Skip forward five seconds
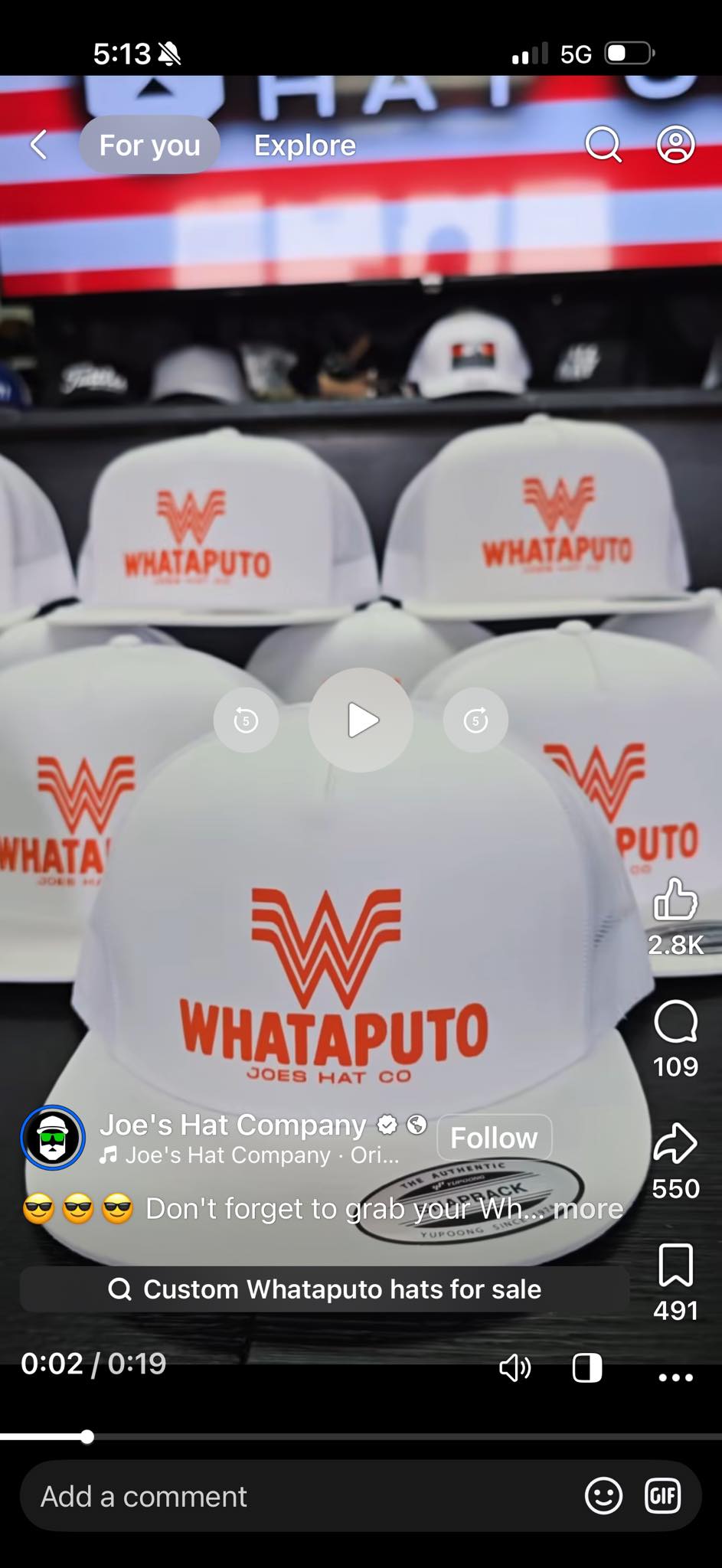The height and width of the screenshot is (1568, 722). click(x=475, y=720)
